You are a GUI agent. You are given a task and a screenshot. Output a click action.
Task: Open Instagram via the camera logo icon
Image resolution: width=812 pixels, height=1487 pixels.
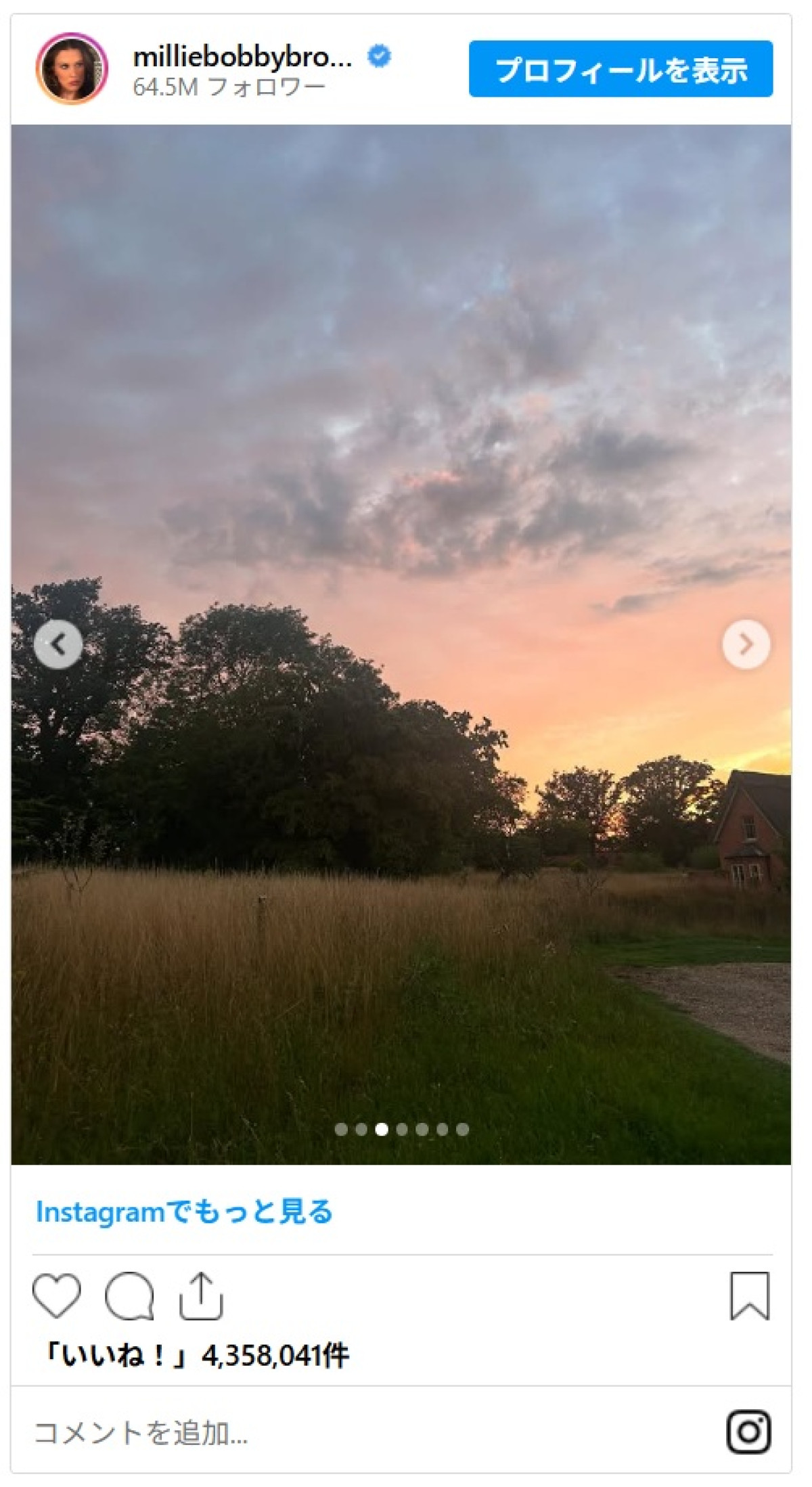pos(748,1431)
